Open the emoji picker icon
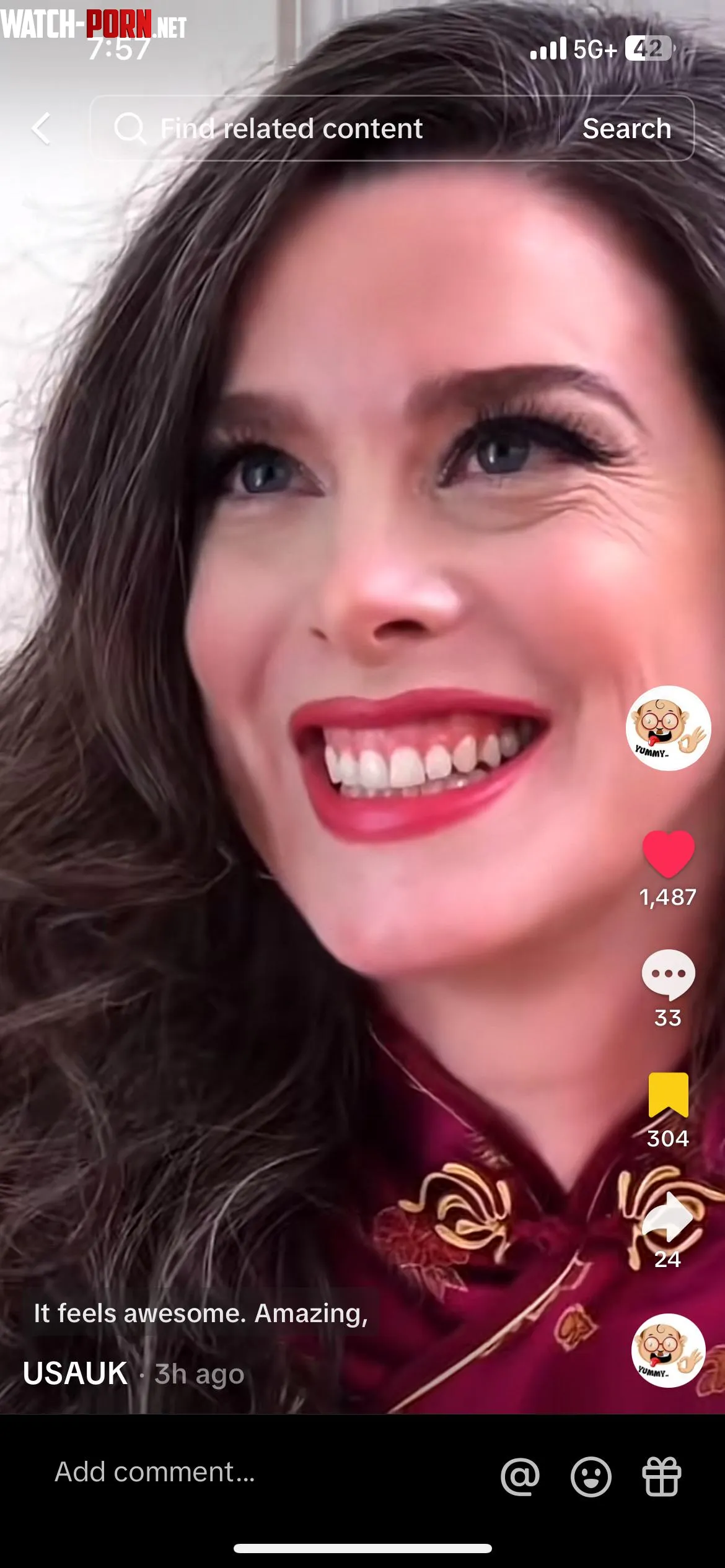The image size is (725, 1568). tap(591, 1476)
